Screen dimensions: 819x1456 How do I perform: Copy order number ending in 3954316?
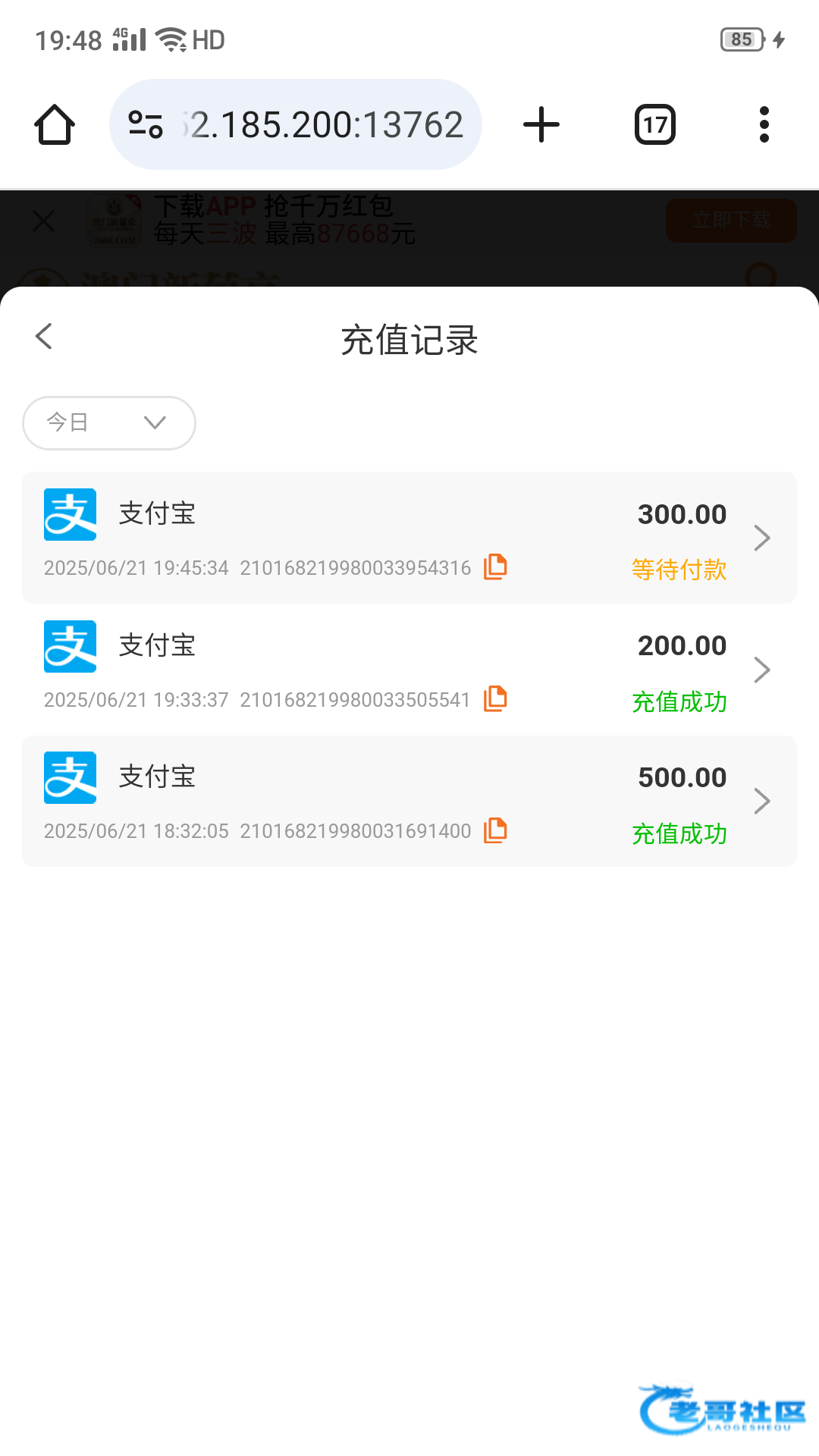pyautogui.click(x=495, y=566)
